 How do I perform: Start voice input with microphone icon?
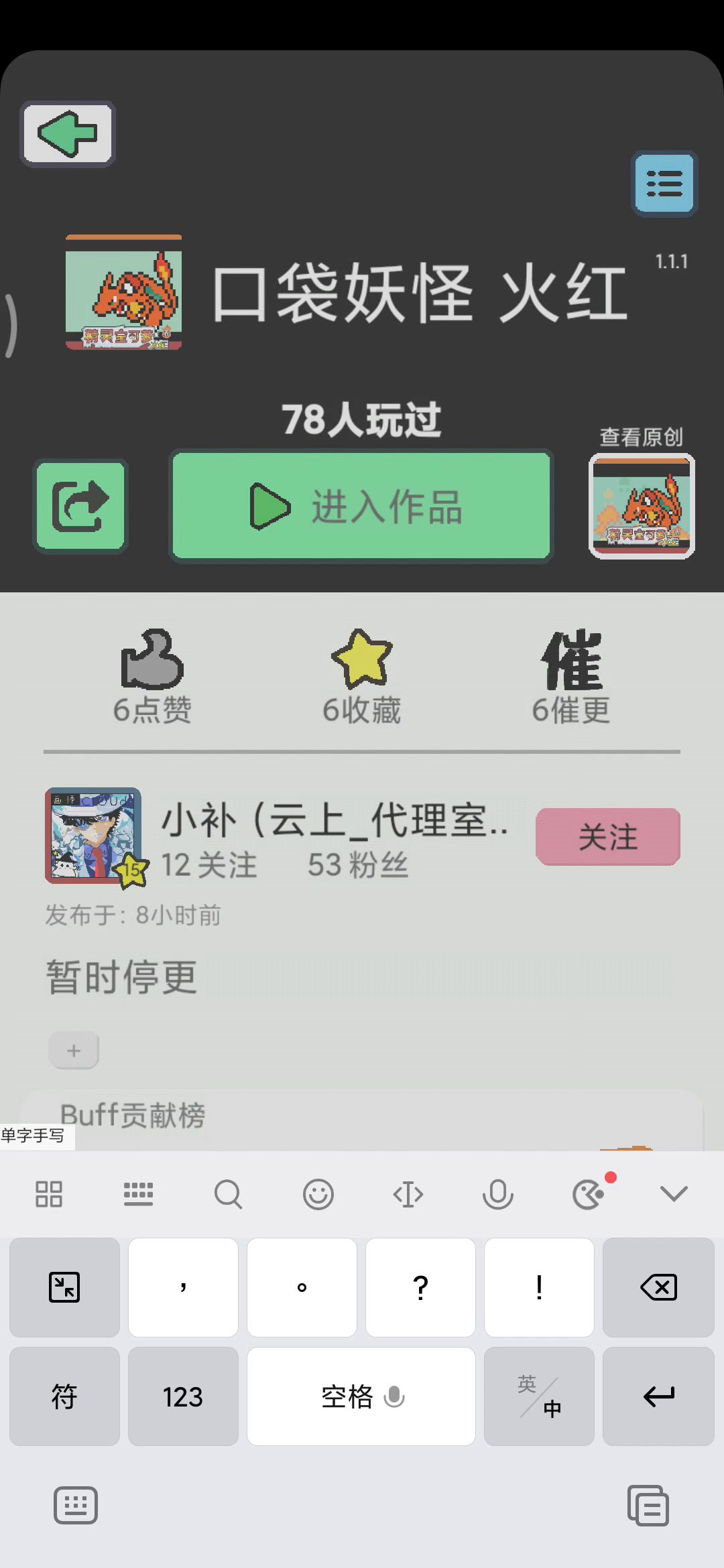497,1194
